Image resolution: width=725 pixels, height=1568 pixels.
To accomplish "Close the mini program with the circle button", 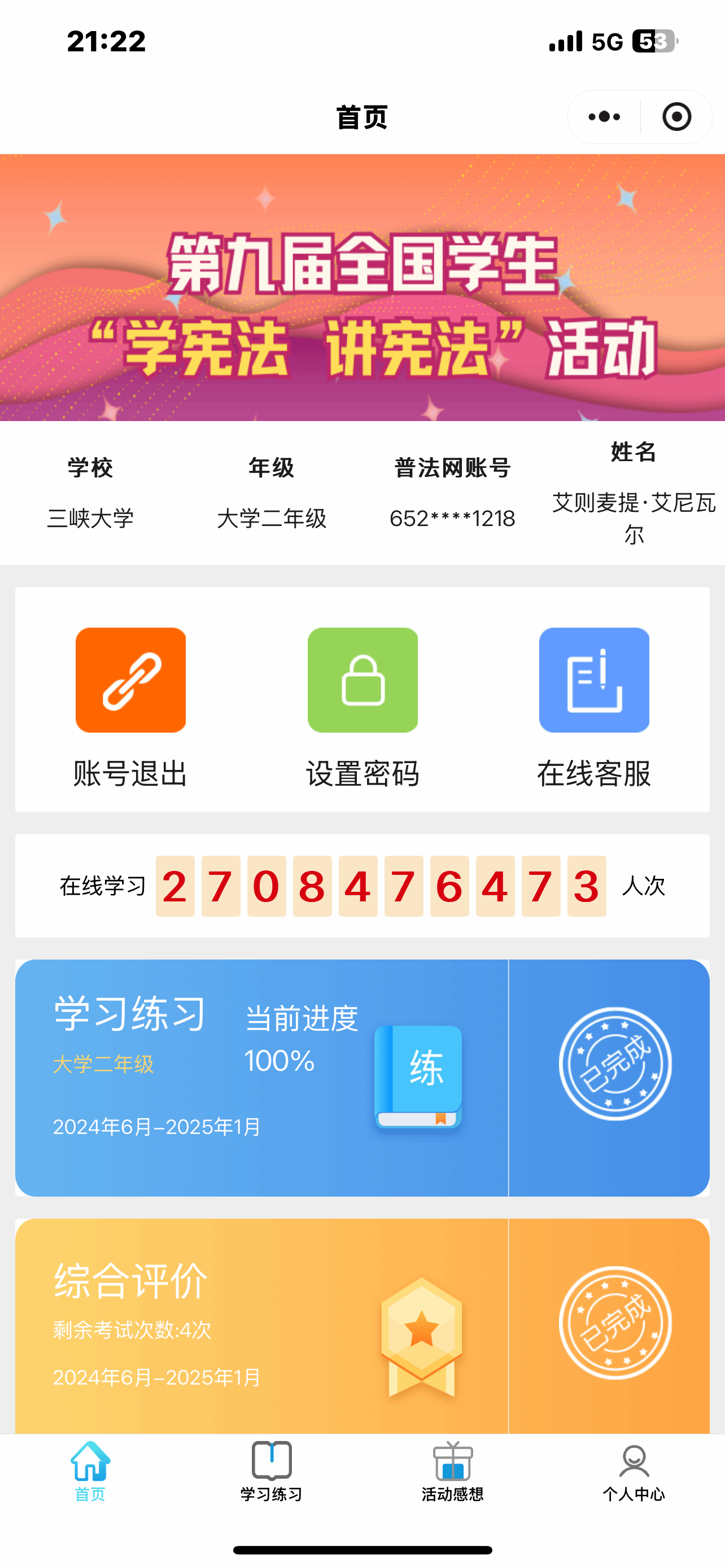I will [x=676, y=117].
